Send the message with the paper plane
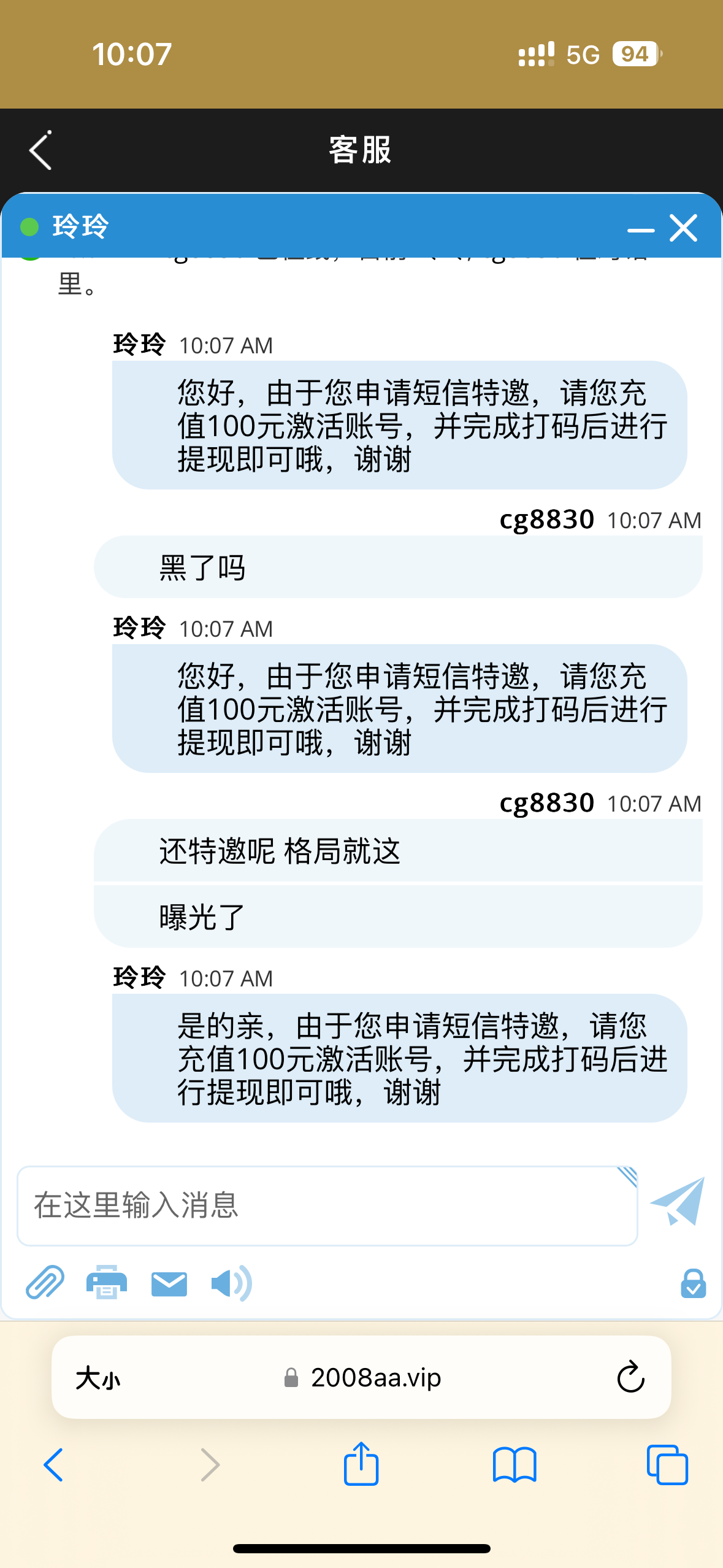Viewport: 723px width, 1568px height. point(678,1202)
